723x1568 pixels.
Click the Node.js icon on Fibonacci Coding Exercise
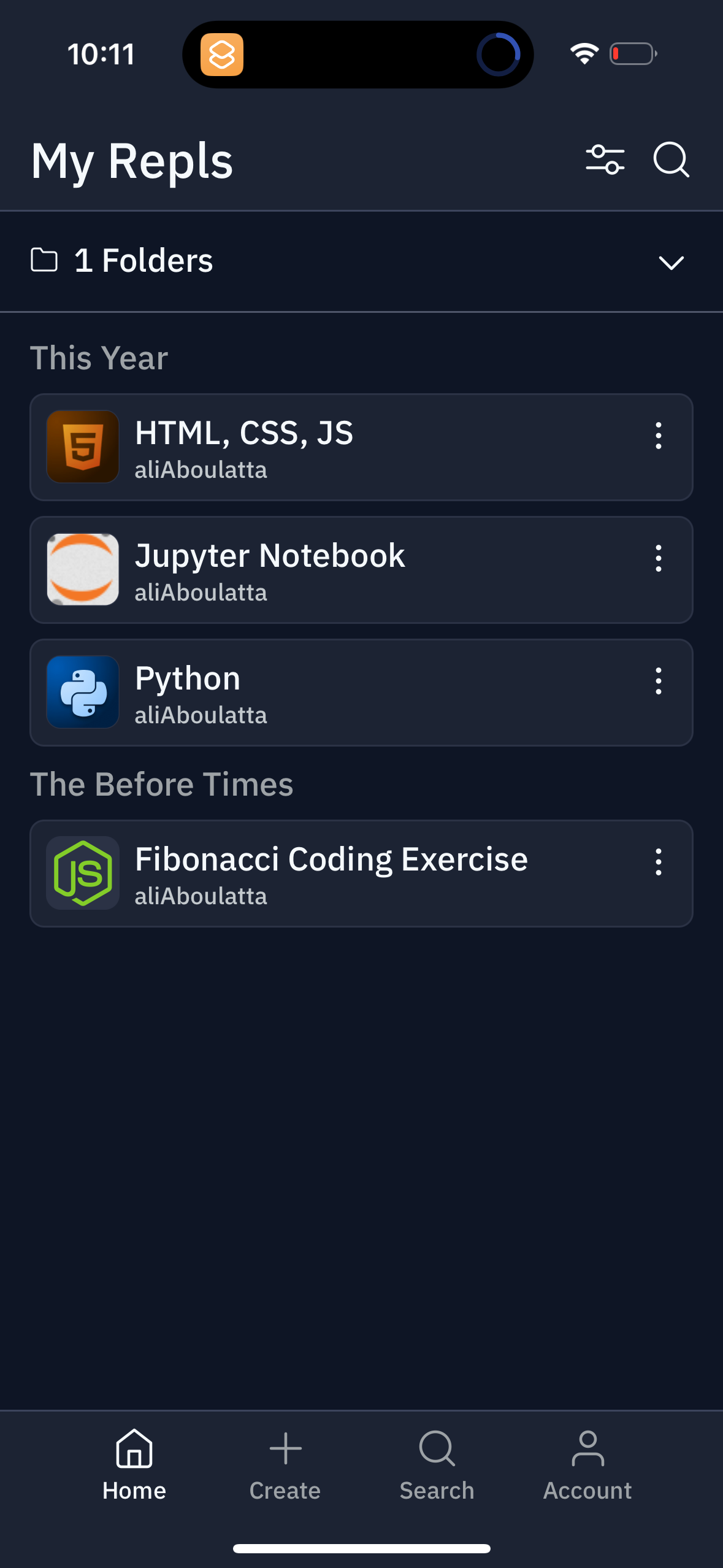click(x=82, y=874)
